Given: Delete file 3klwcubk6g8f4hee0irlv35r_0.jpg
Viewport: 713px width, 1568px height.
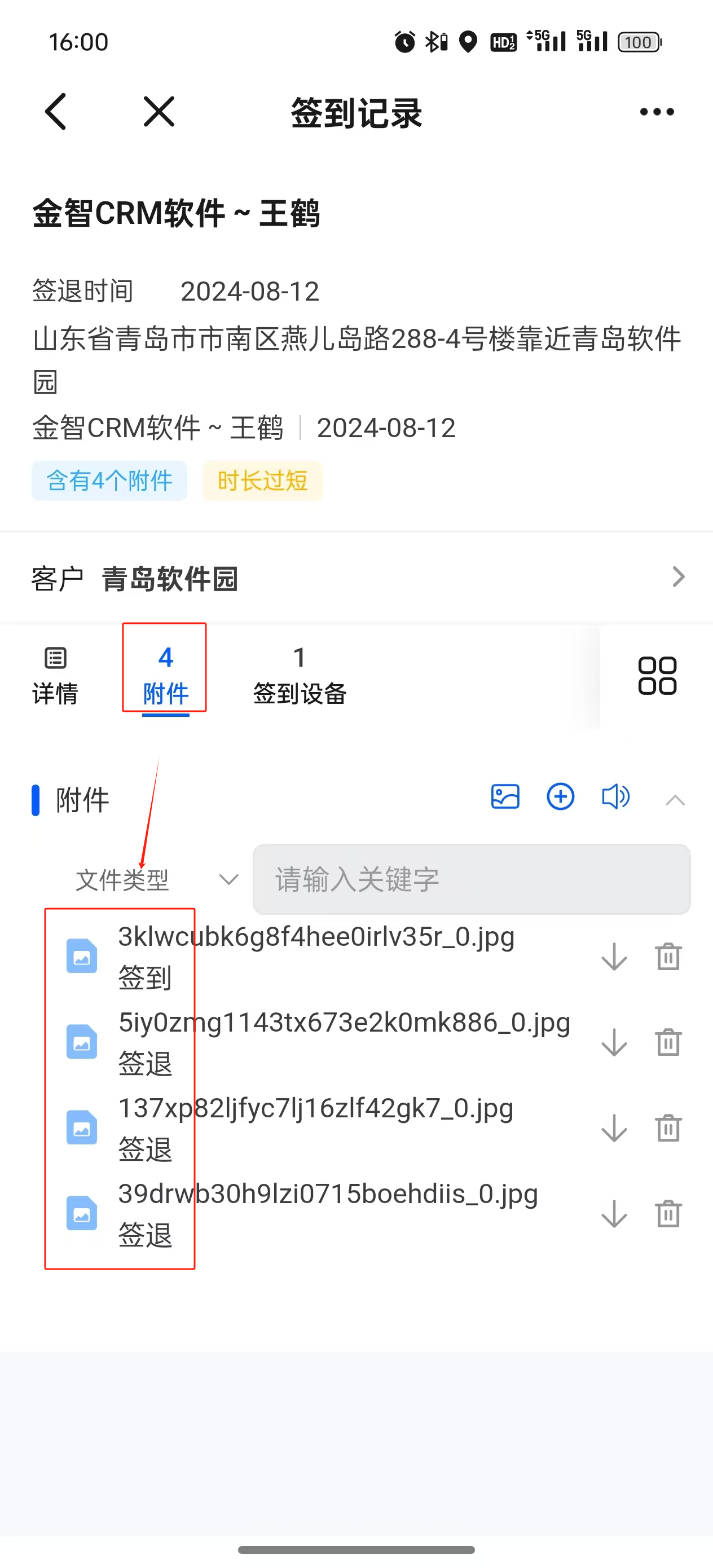Looking at the screenshot, I should coord(668,956).
